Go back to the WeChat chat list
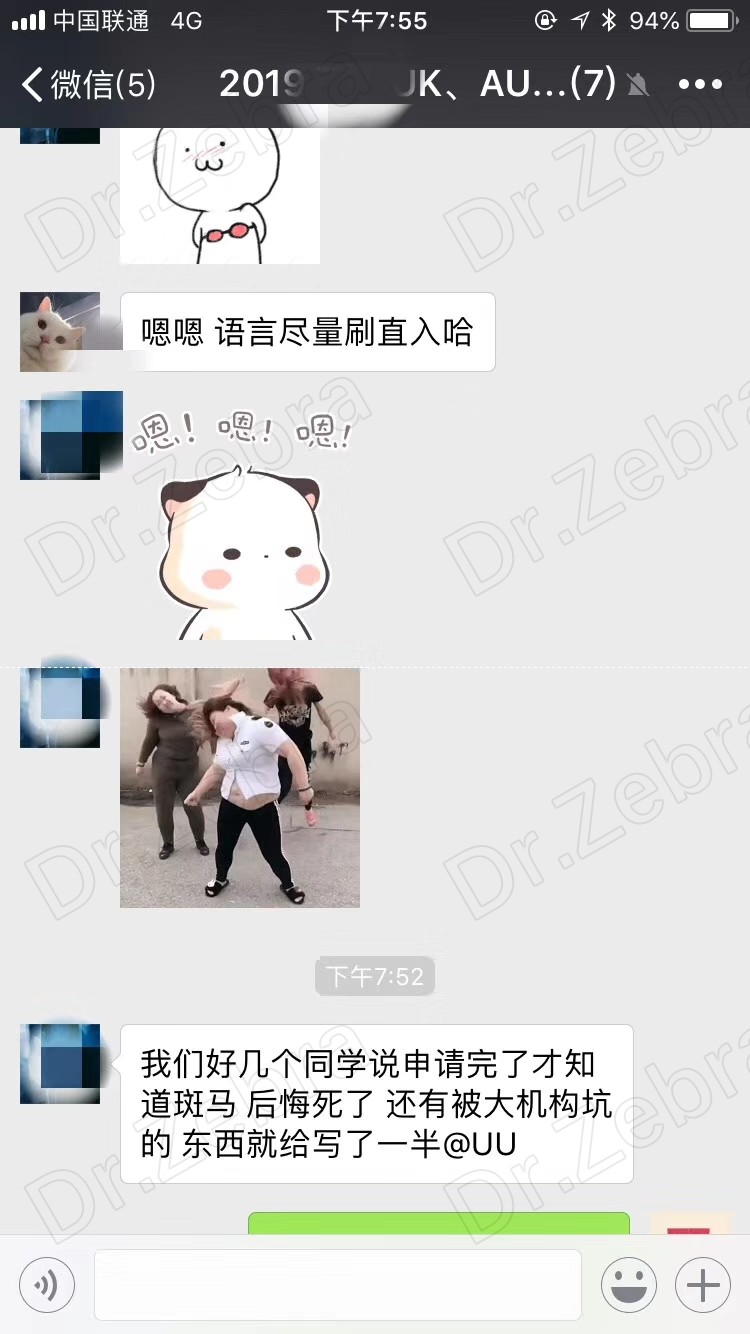The image size is (750, 1334). coord(88,85)
